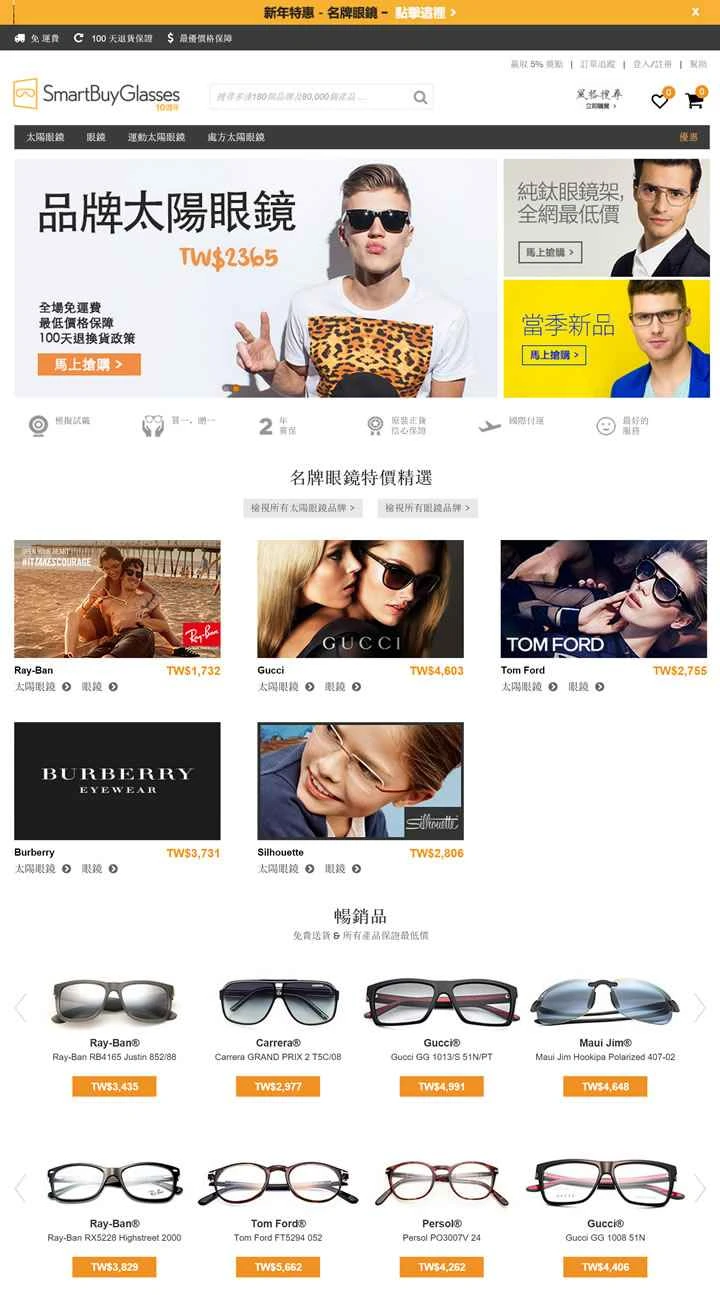Viewport: 720px width, 1295px height.
Task: Open the 太陽眼鏡 navigation menu
Action: point(46,136)
